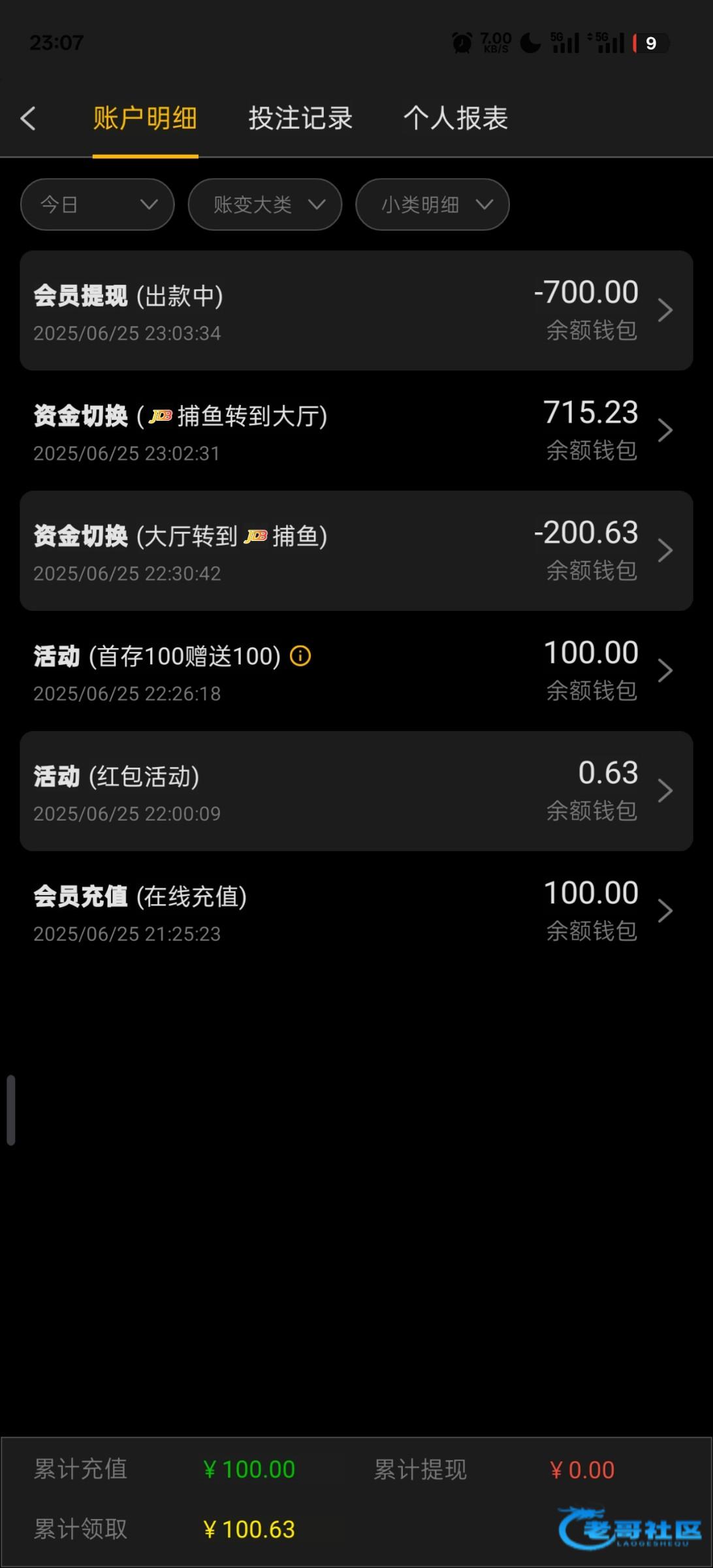Open the 账变大类 filter dropdown
The image size is (713, 1568).
click(x=264, y=204)
